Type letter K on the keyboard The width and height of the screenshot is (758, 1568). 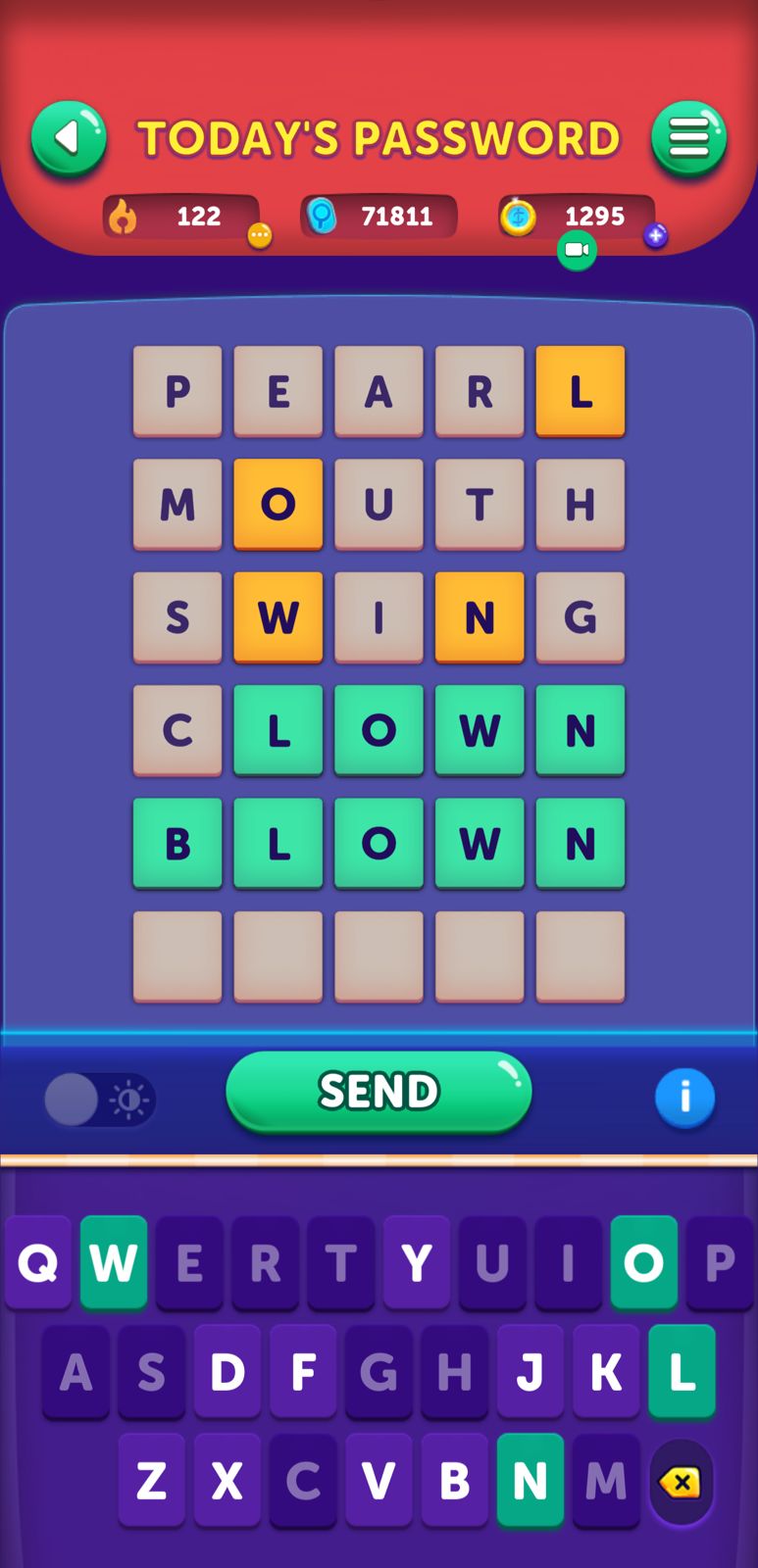pos(606,1372)
